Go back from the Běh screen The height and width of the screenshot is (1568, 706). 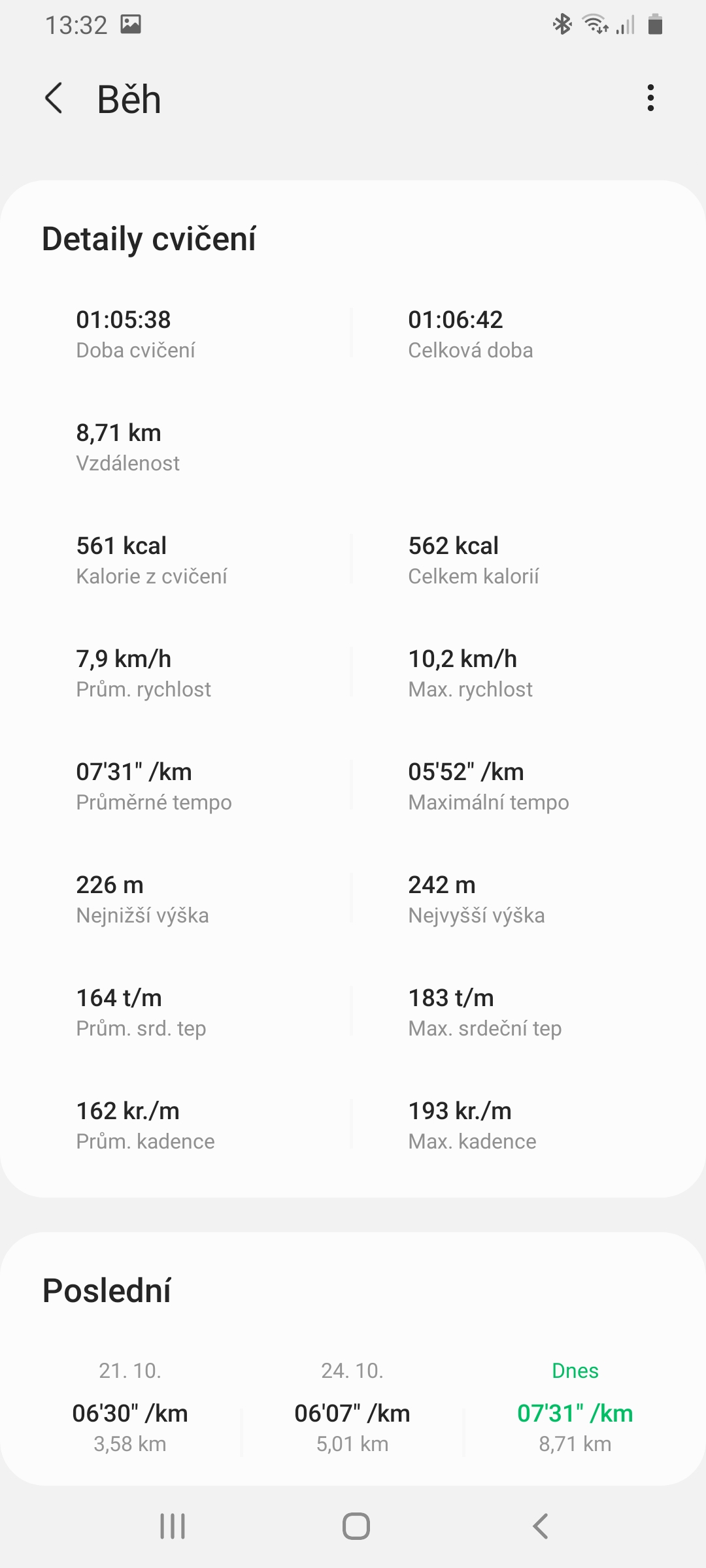tap(54, 99)
